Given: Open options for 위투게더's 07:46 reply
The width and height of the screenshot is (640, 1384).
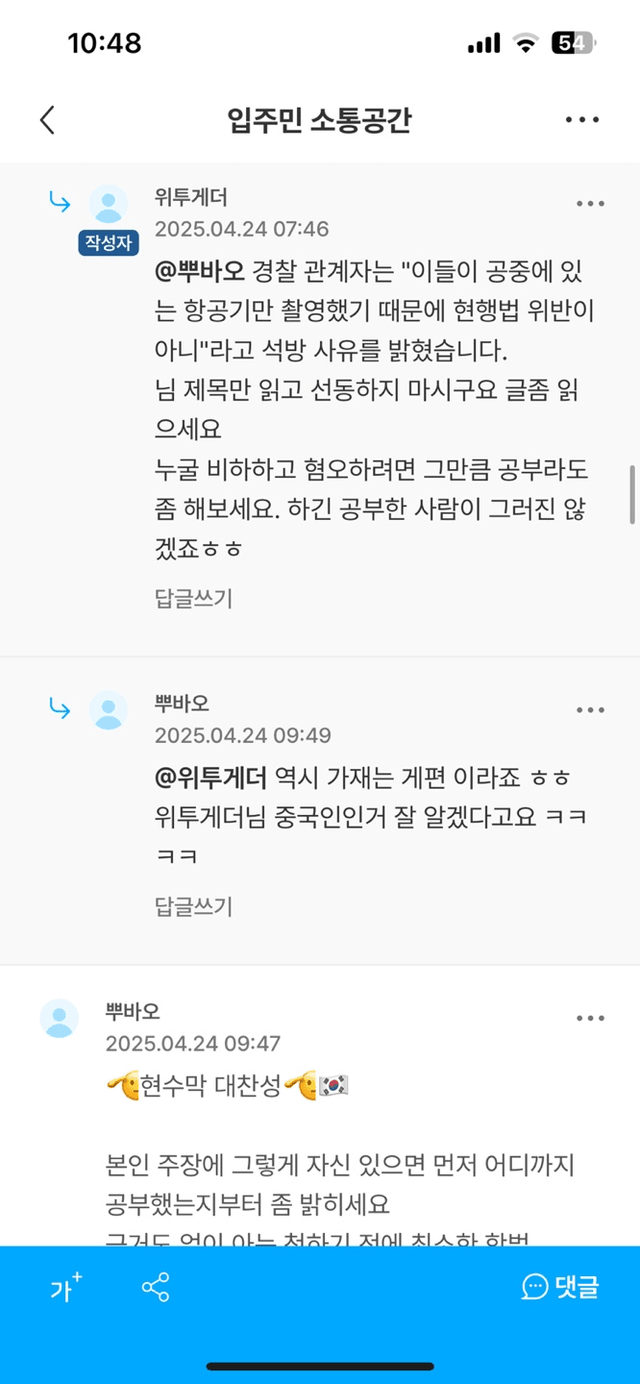Looking at the screenshot, I should pyautogui.click(x=590, y=204).
